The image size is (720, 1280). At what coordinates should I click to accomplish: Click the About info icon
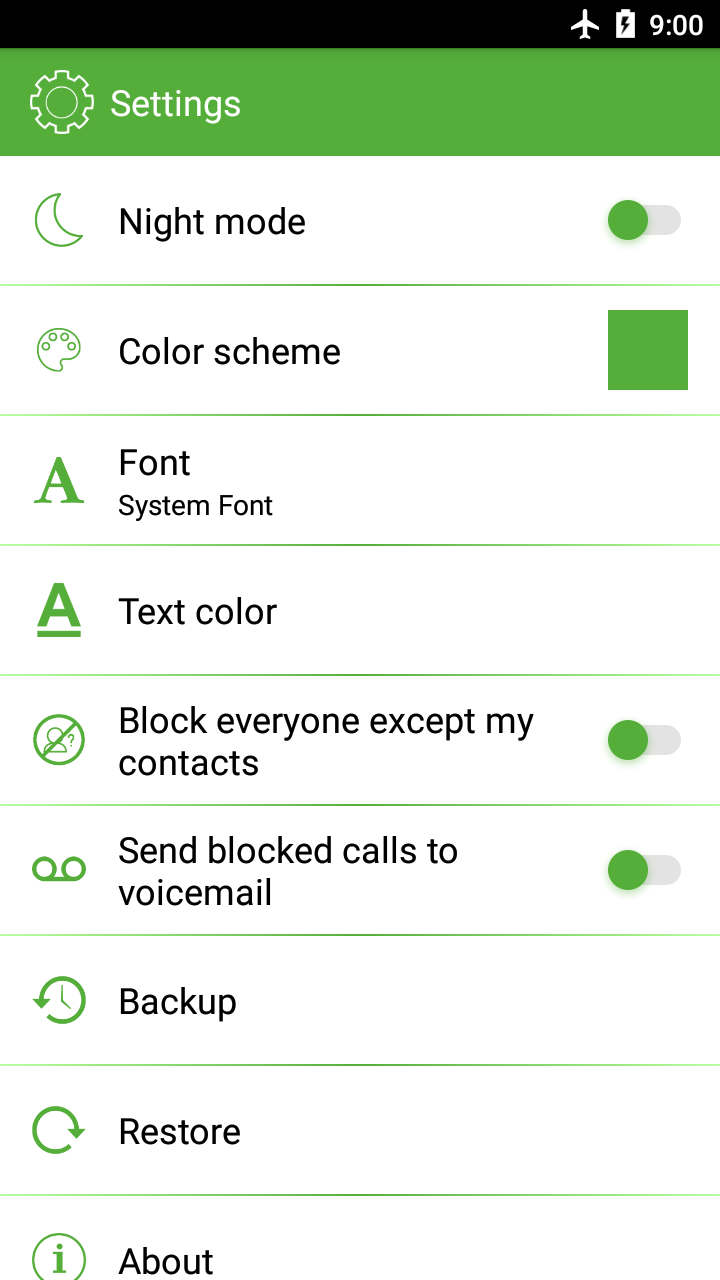(59, 1255)
